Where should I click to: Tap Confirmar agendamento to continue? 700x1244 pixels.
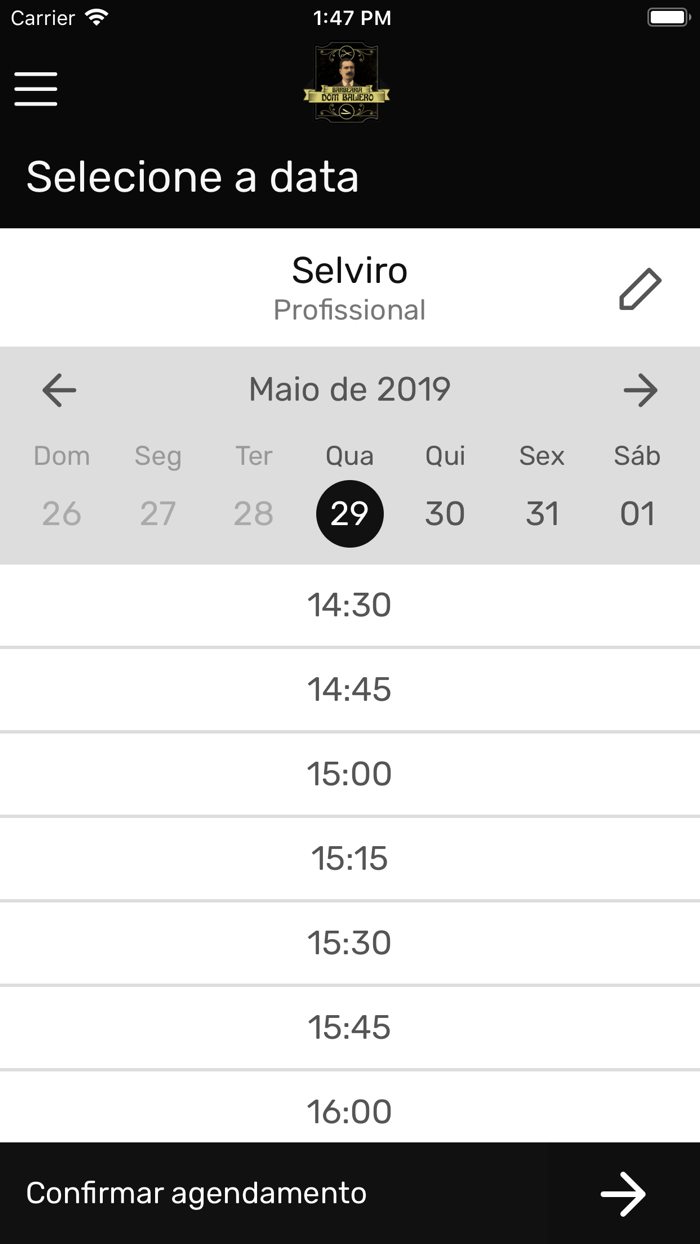click(x=350, y=1193)
